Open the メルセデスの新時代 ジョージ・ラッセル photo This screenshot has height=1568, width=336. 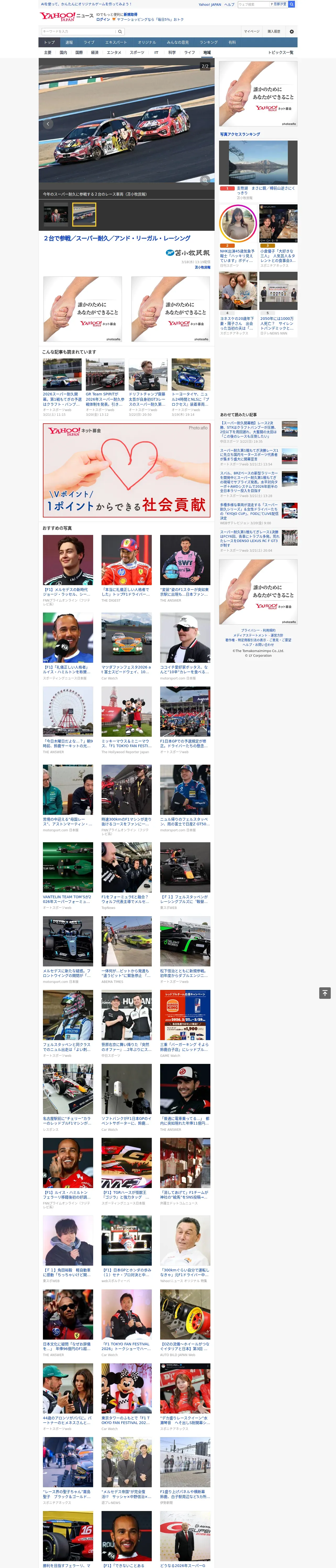click(68, 560)
